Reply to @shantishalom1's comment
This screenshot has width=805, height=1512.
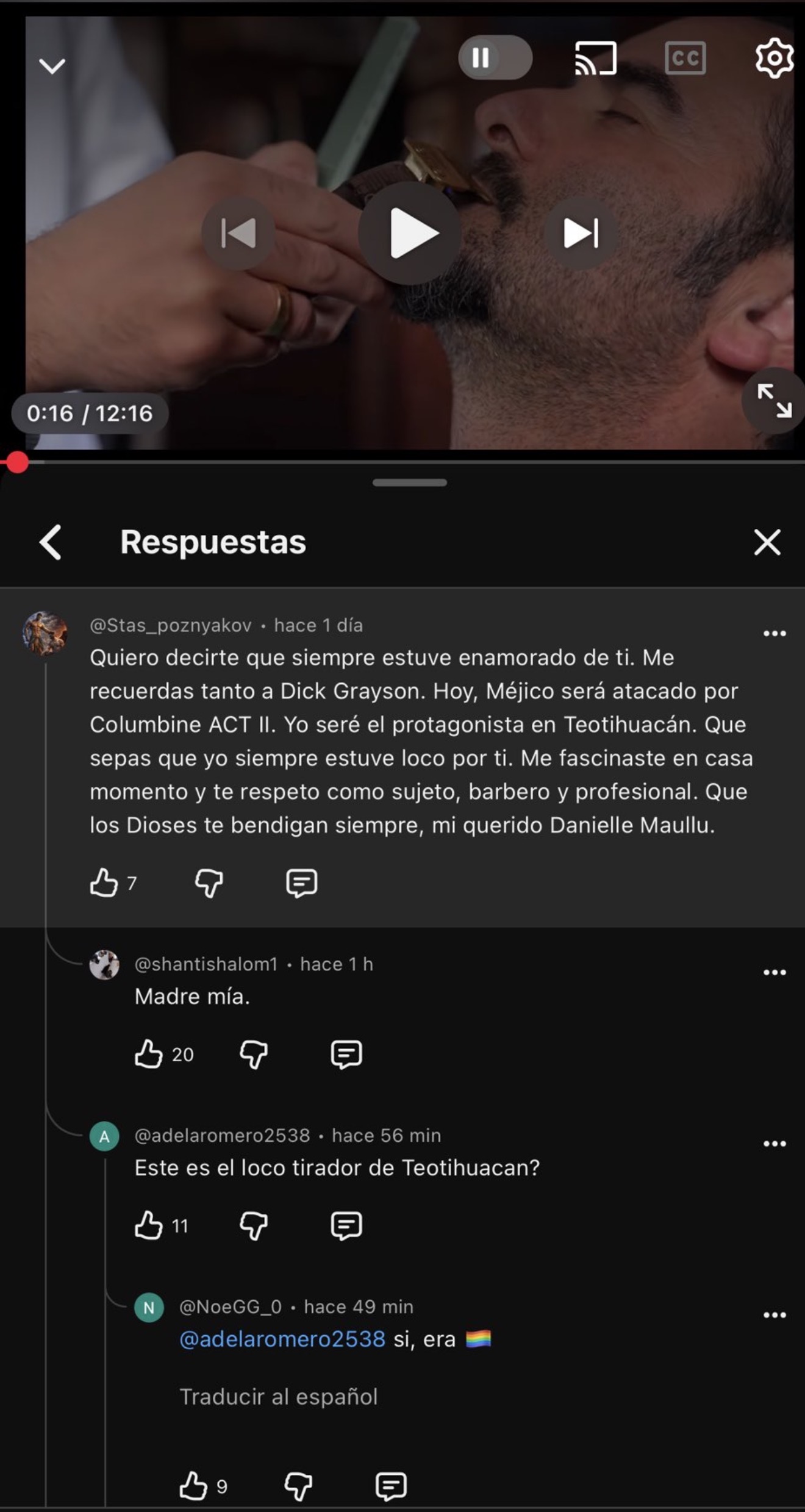tap(346, 1054)
